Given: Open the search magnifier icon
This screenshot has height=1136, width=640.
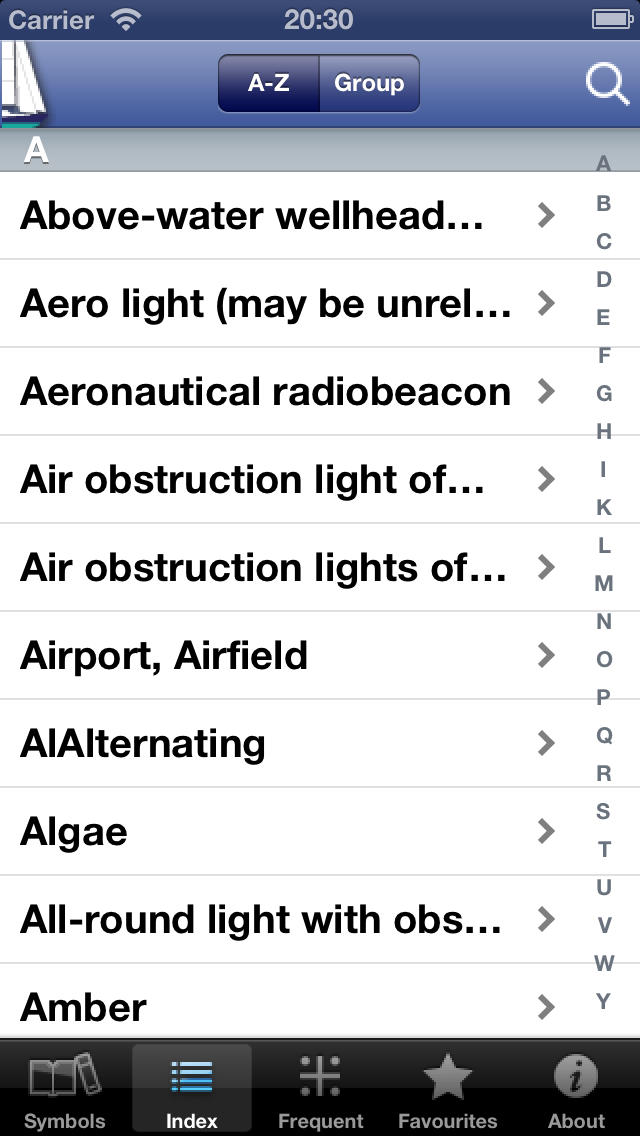Looking at the screenshot, I should pos(607,83).
